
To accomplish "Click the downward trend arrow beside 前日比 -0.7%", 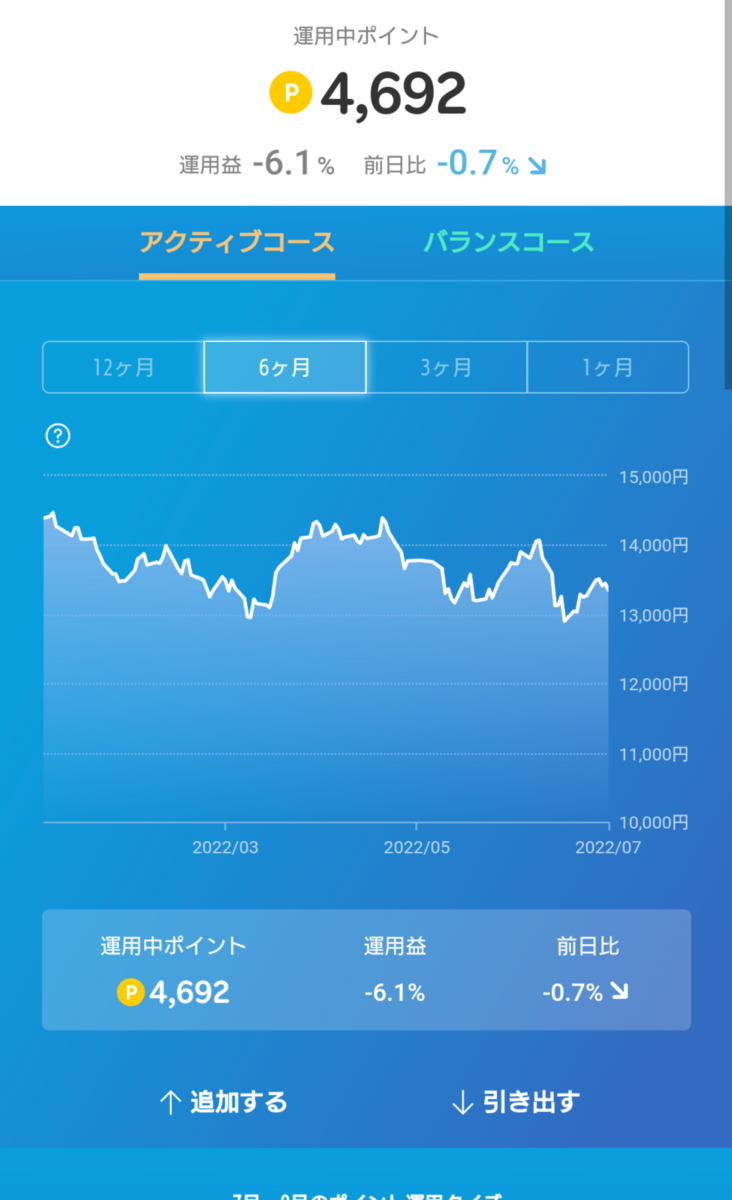I will [537, 165].
